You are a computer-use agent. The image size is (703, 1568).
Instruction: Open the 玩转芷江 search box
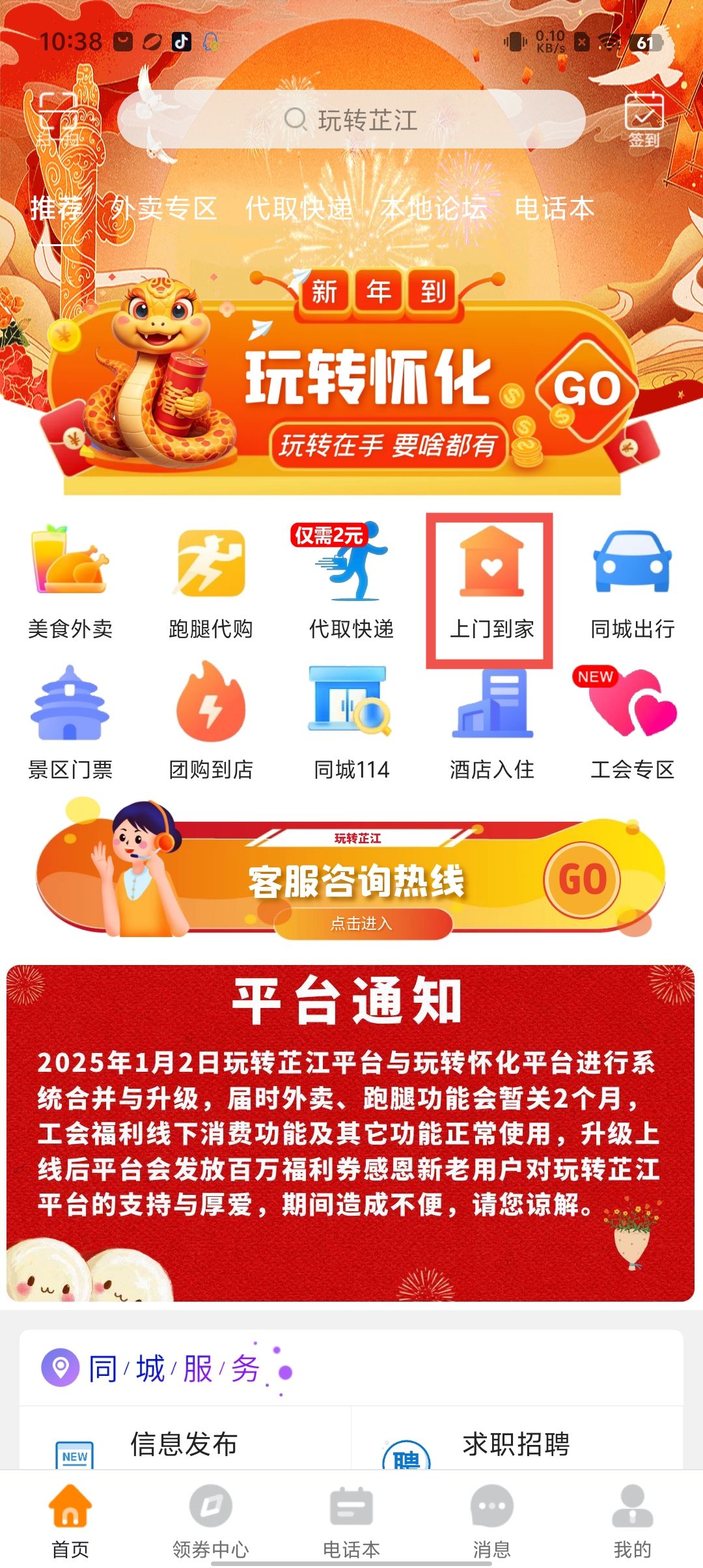click(351, 120)
